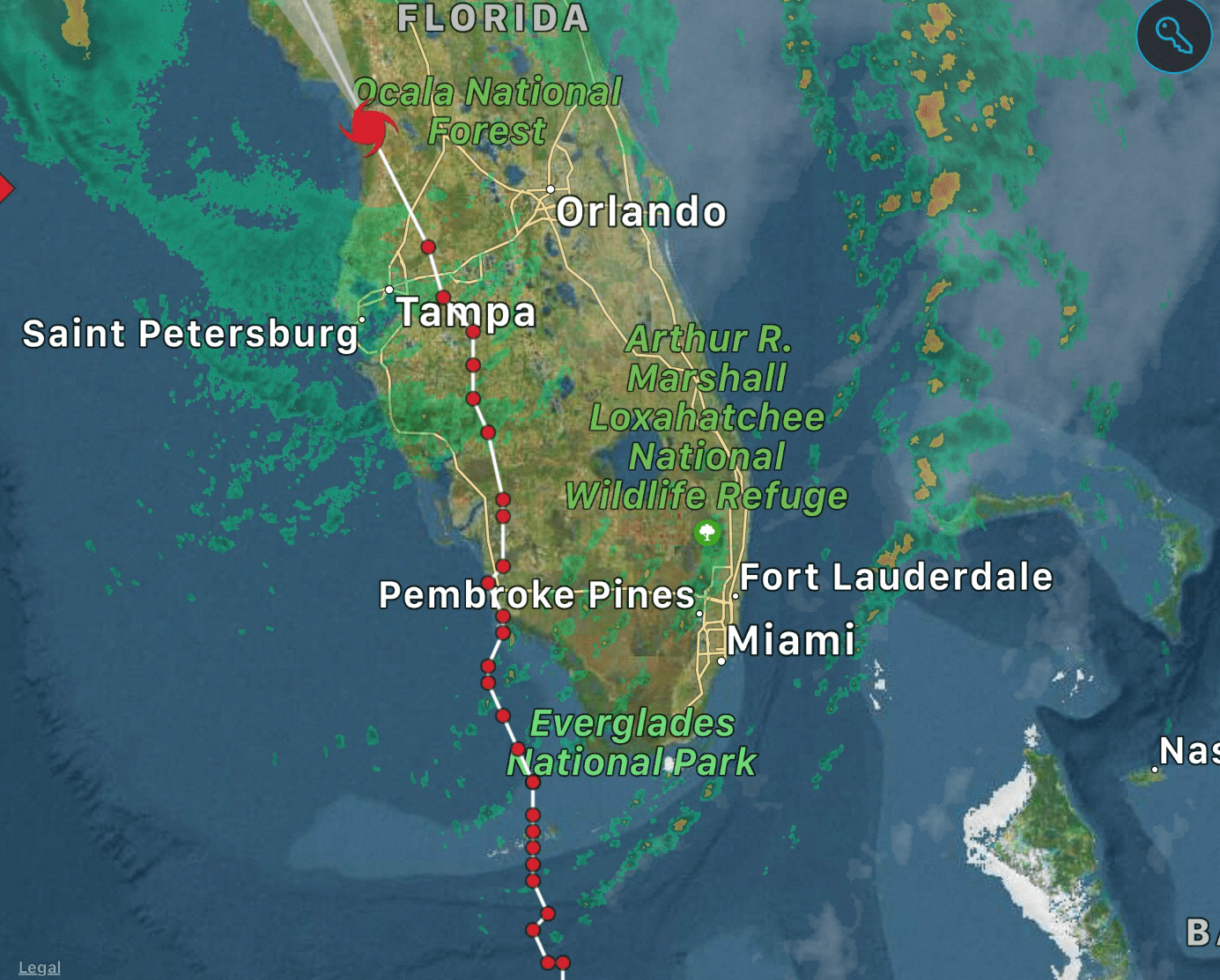Select the green park pin near Fort Lauderdale
This screenshot has height=980, width=1220.
click(706, 532)
